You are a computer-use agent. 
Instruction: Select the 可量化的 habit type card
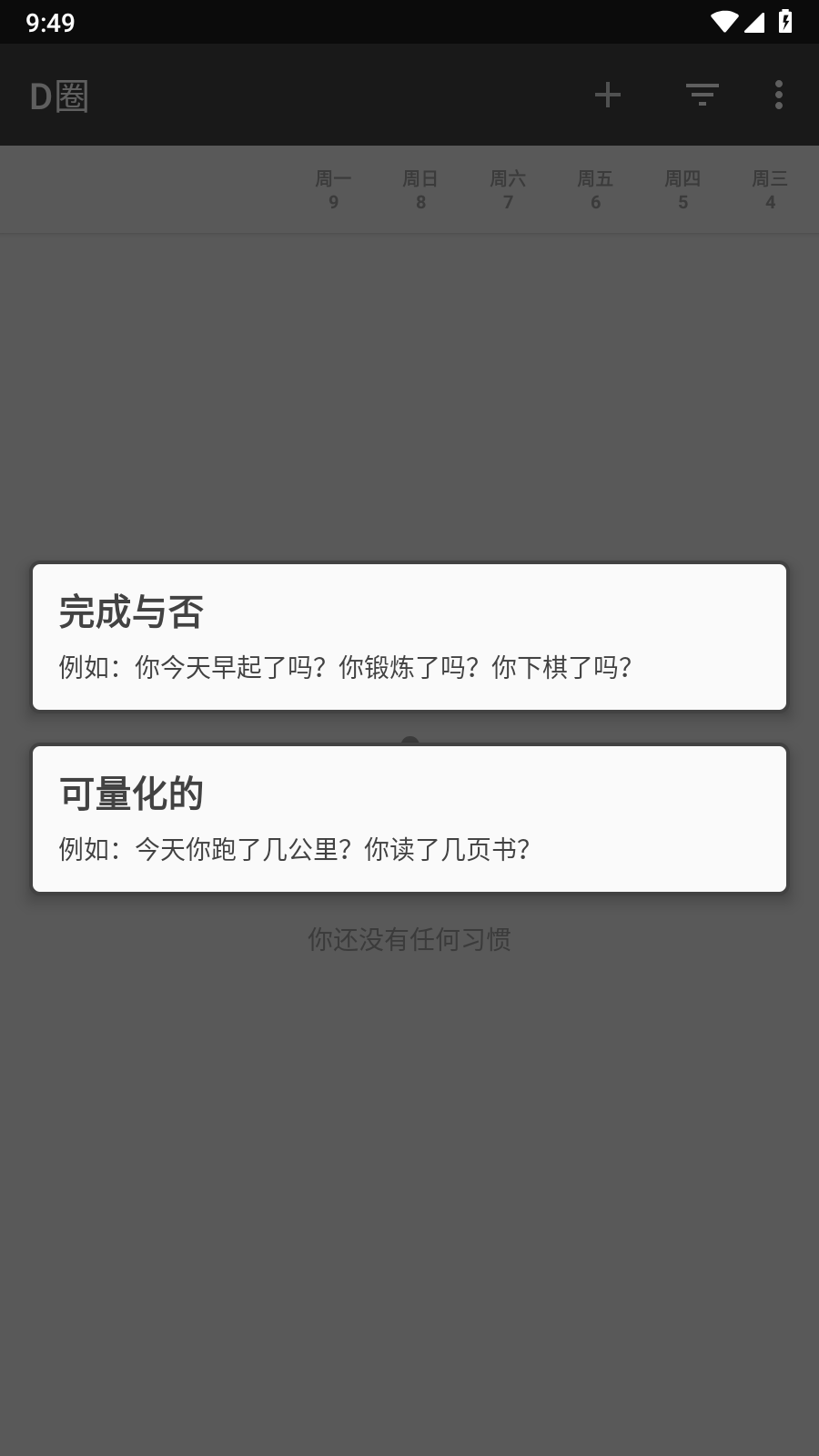coord(409,817)
